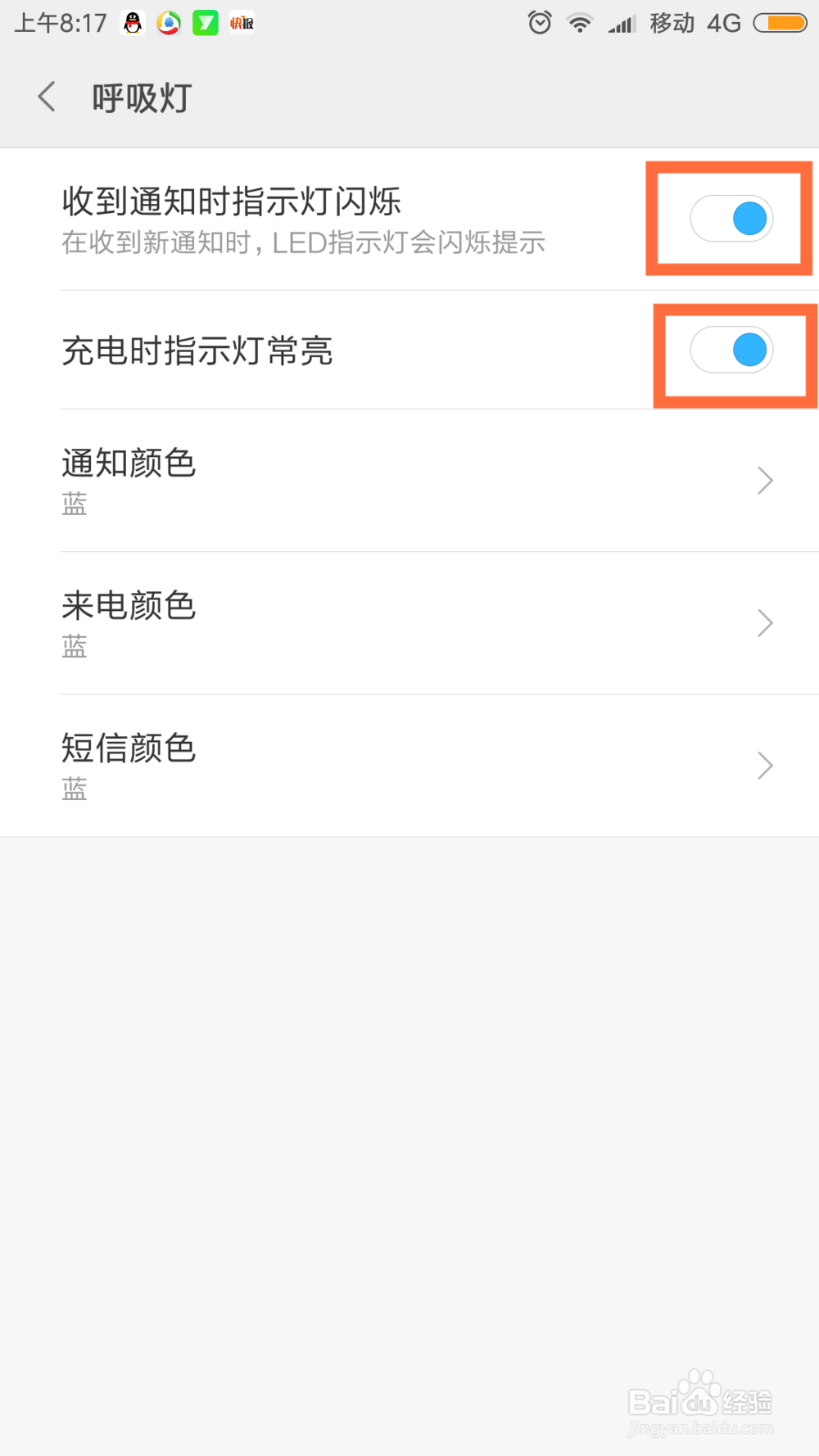Open 来电颜色 settings with the arrow
819x1456 pixels.
click(764, 623)
